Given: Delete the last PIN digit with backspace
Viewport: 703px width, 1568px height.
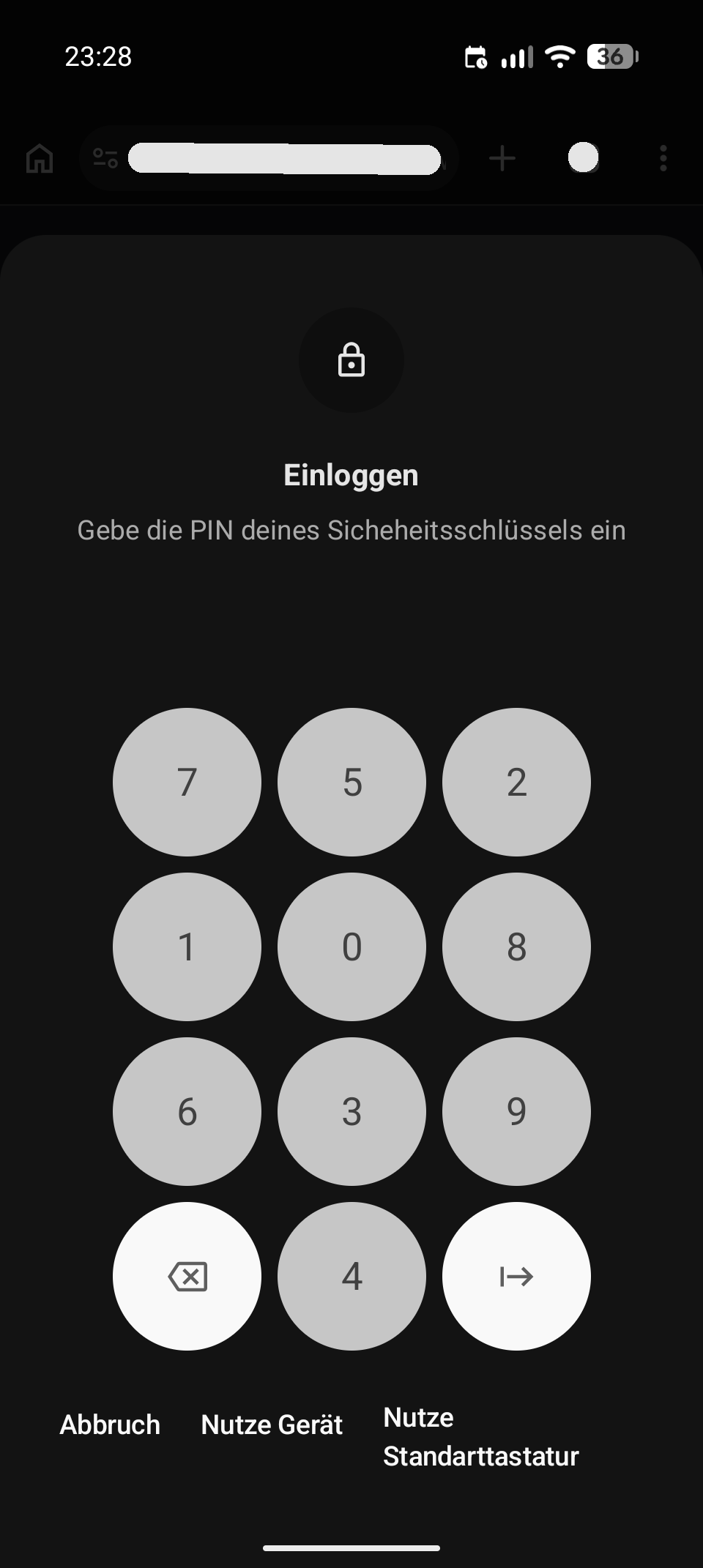Looking at the screenshot, I should [x=187, y=1276].
